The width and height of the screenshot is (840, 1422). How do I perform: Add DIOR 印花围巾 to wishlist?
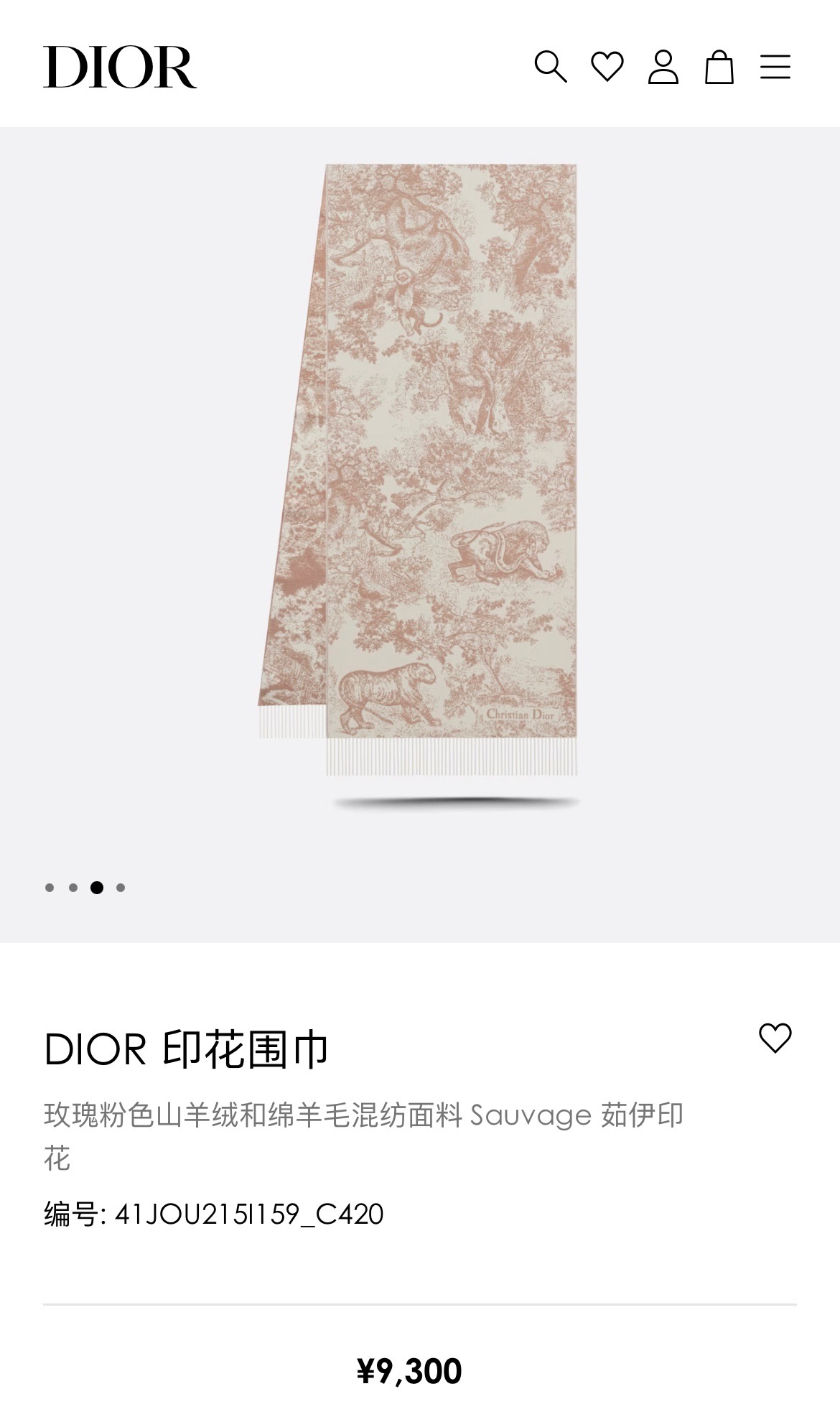pos(775,1038)
